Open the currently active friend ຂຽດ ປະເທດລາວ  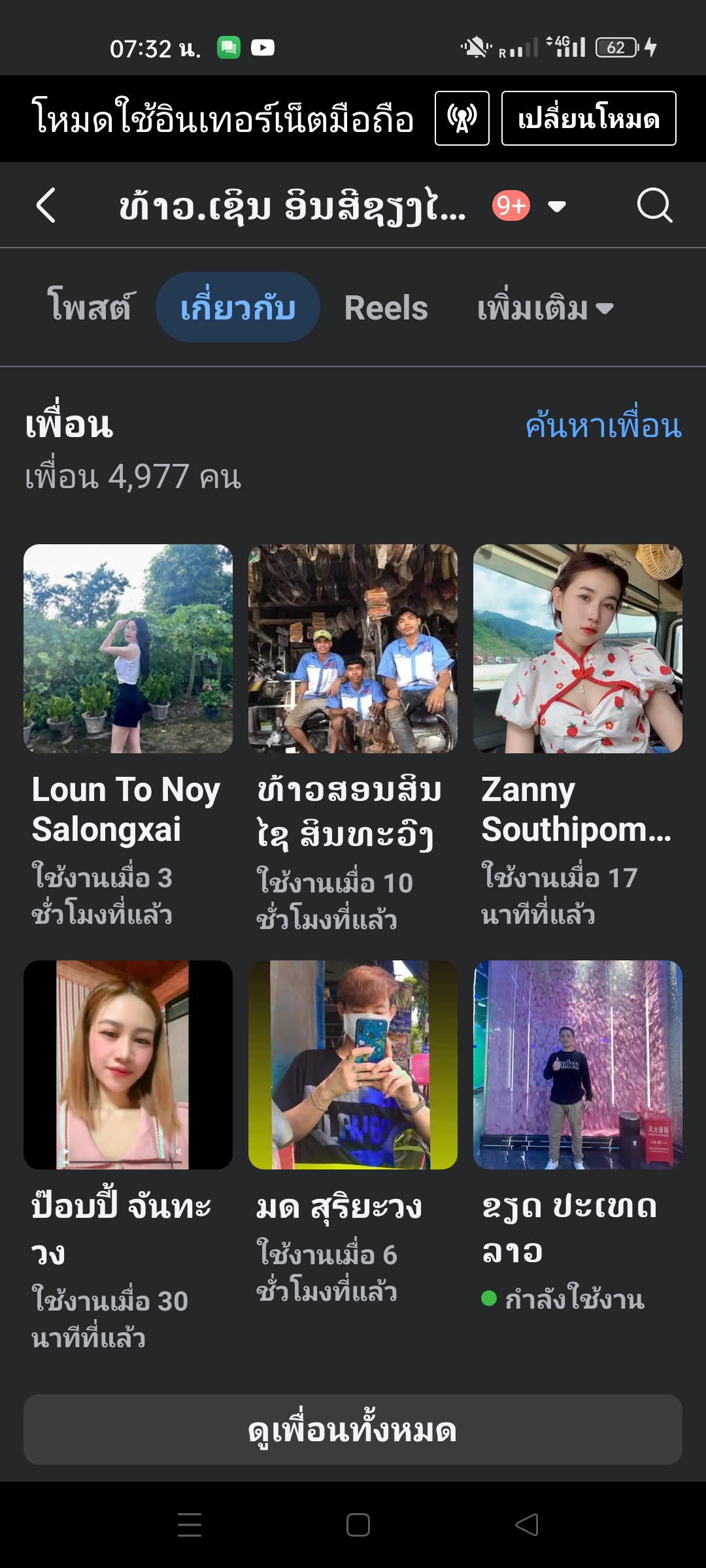[x=578, y=1065]
